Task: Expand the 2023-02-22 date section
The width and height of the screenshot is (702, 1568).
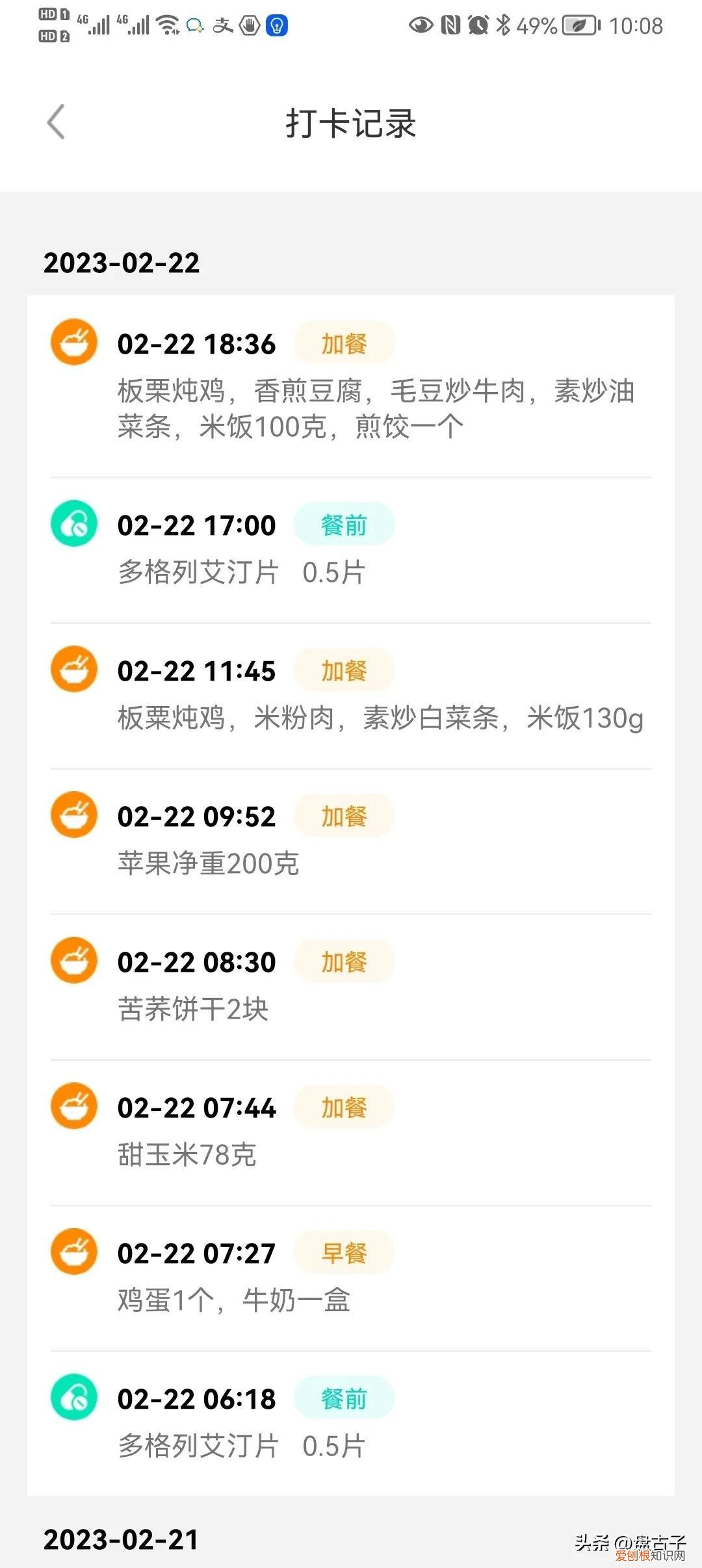Action: (120, 263)
